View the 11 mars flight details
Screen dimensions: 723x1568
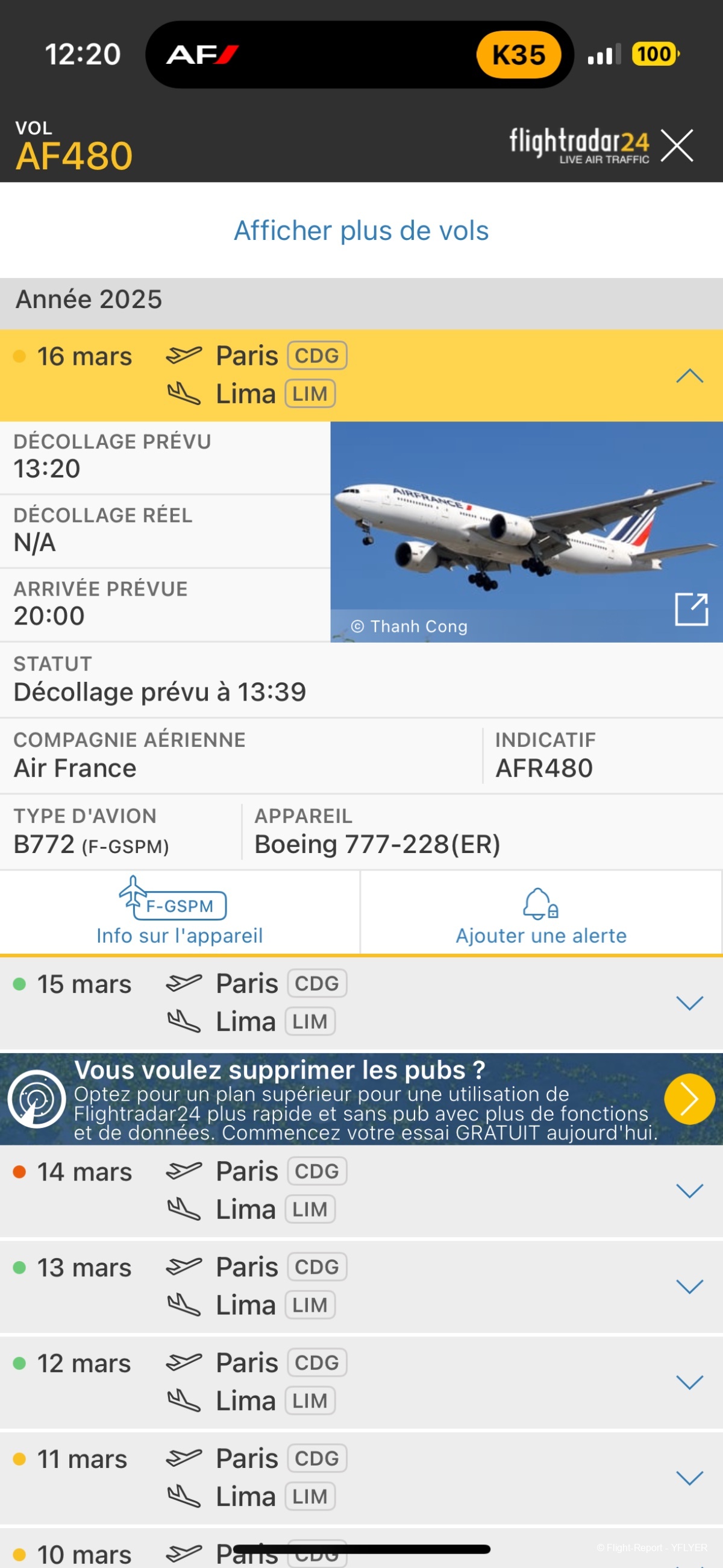[689, 1478]
